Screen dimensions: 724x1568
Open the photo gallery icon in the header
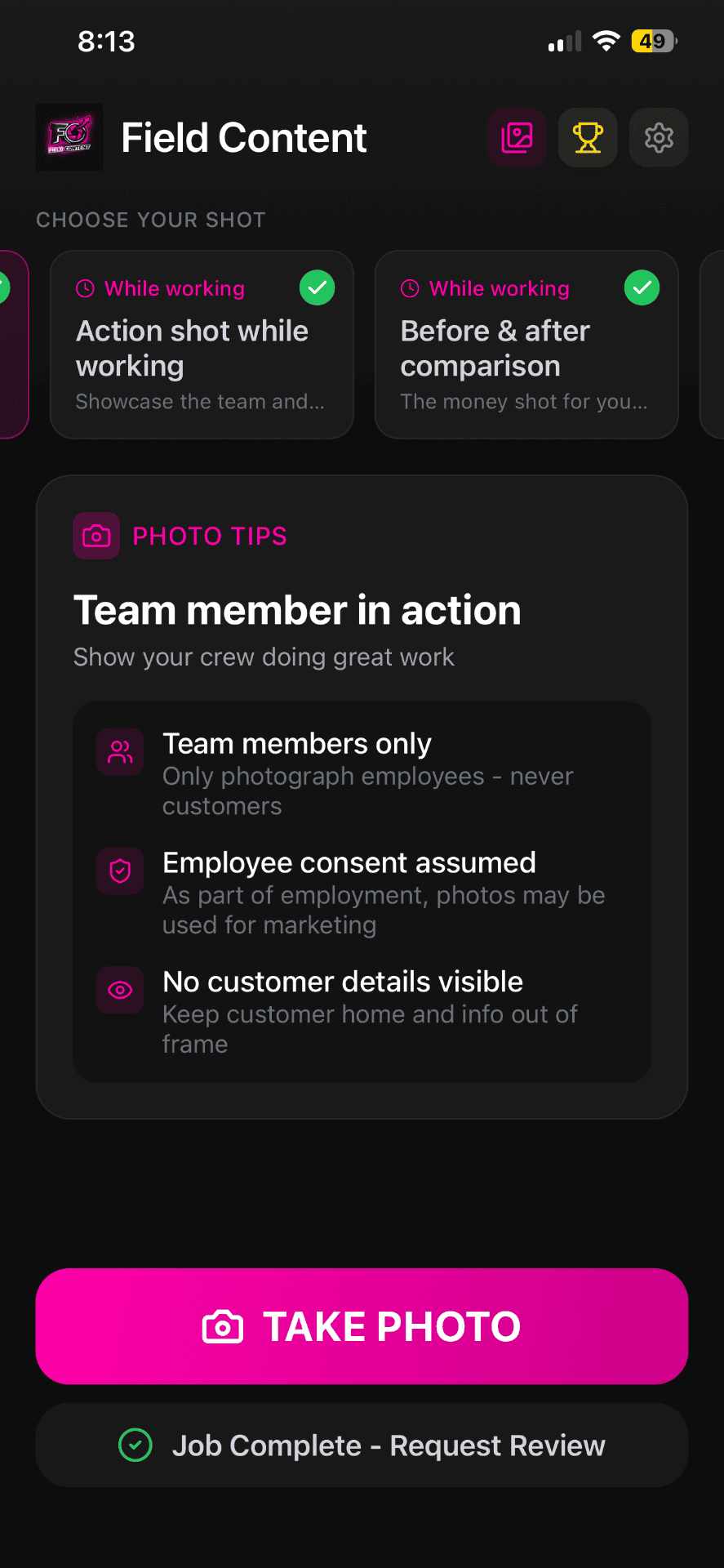pos(517,137)
